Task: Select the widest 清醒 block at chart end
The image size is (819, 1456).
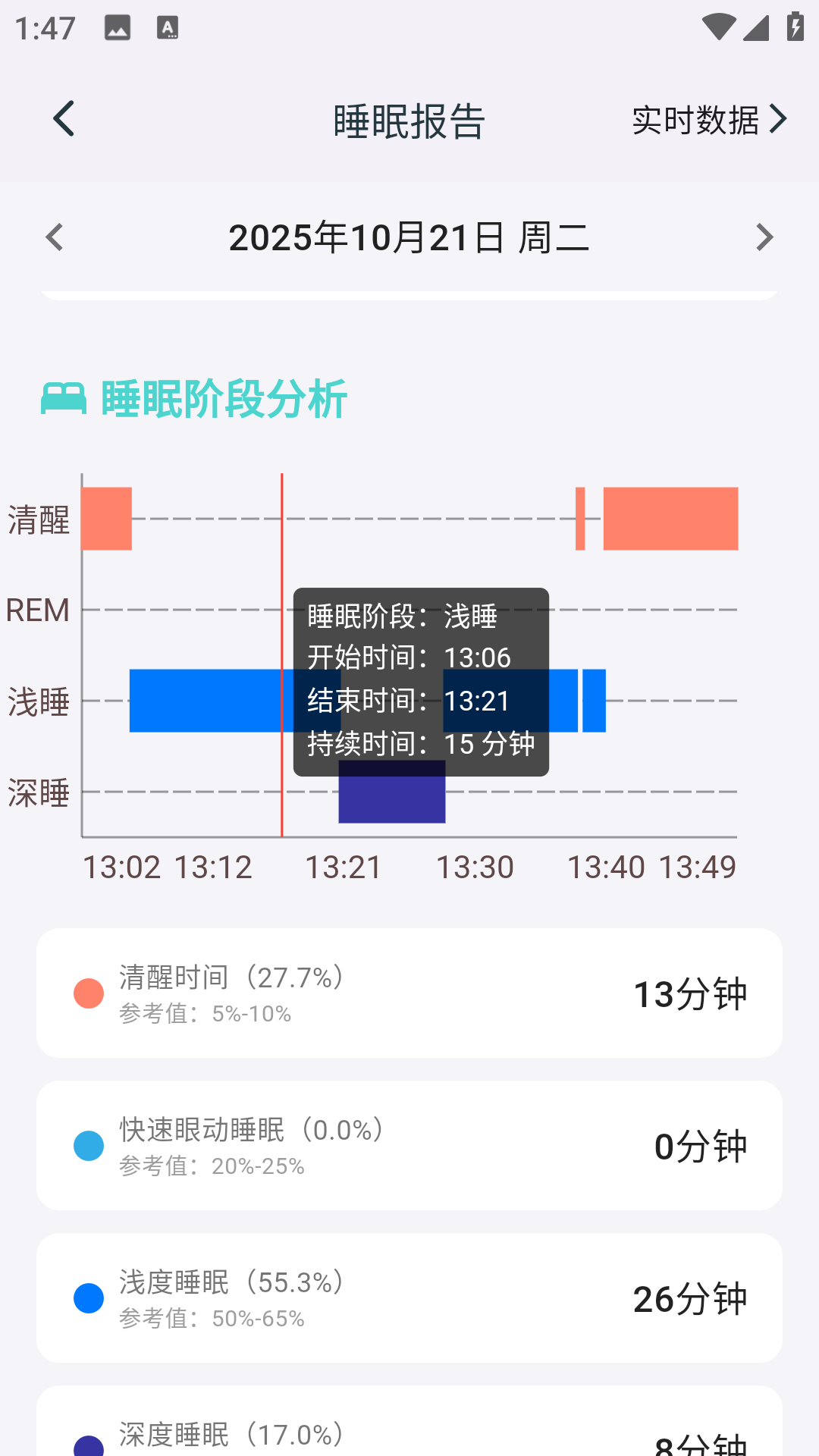Action: click(x=670, y=519)
